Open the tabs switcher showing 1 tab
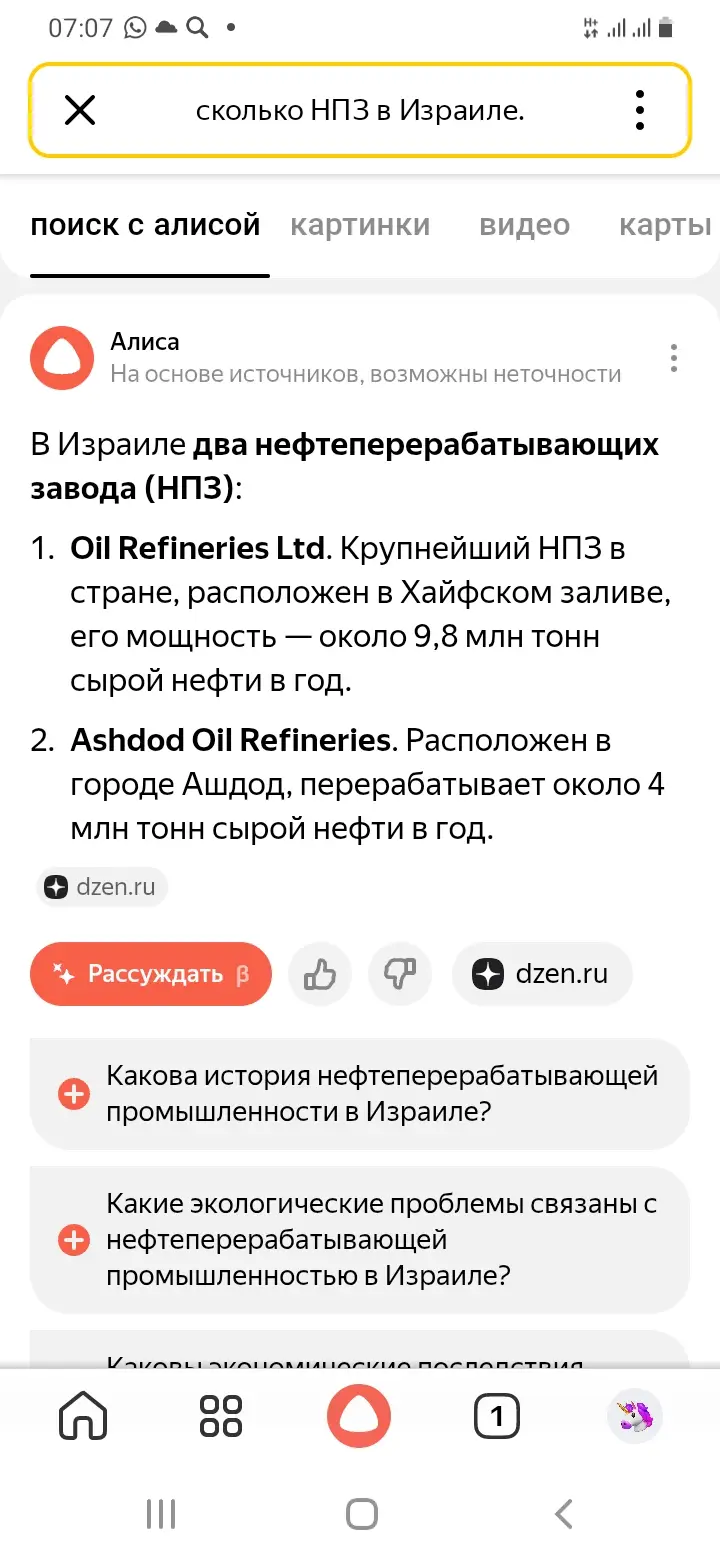 point(497,1416)
